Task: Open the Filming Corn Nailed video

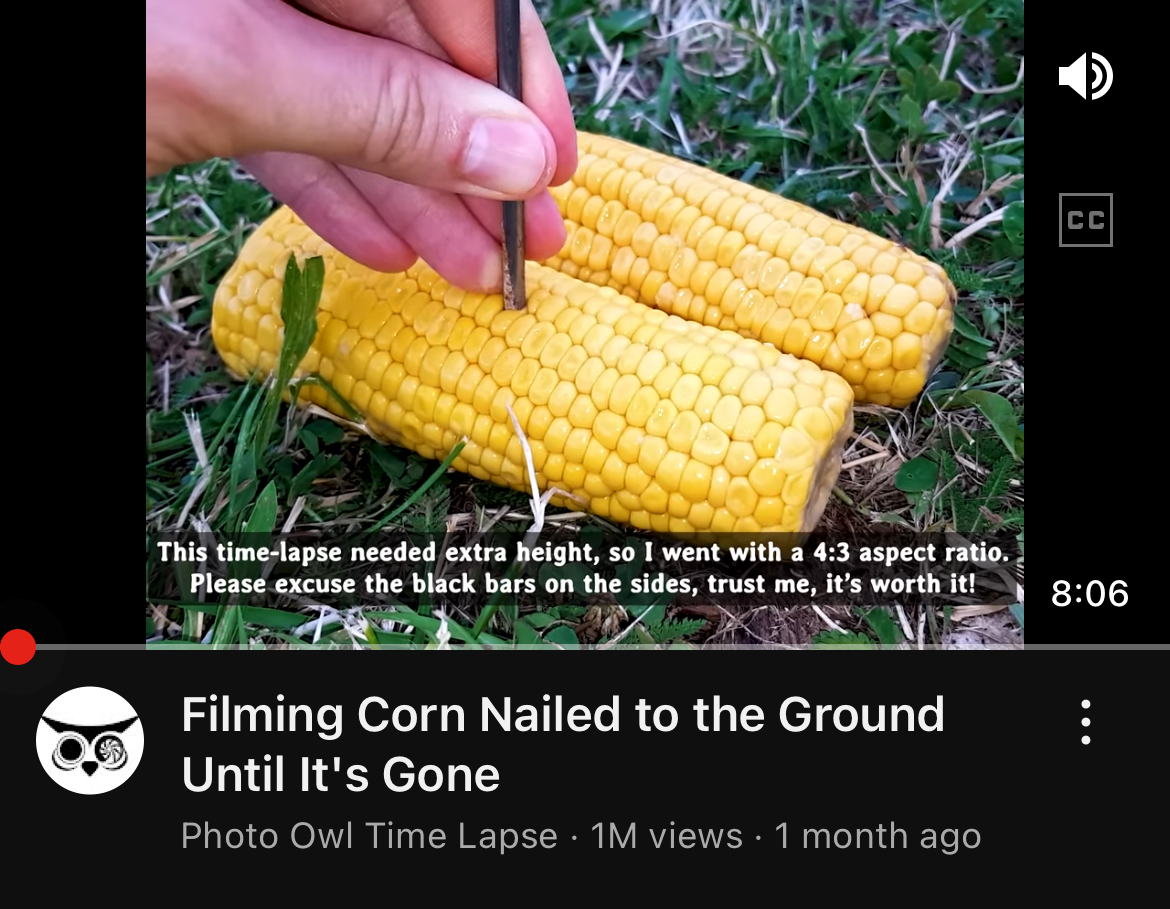Action: pyautogui.click(x=562, y=744)
